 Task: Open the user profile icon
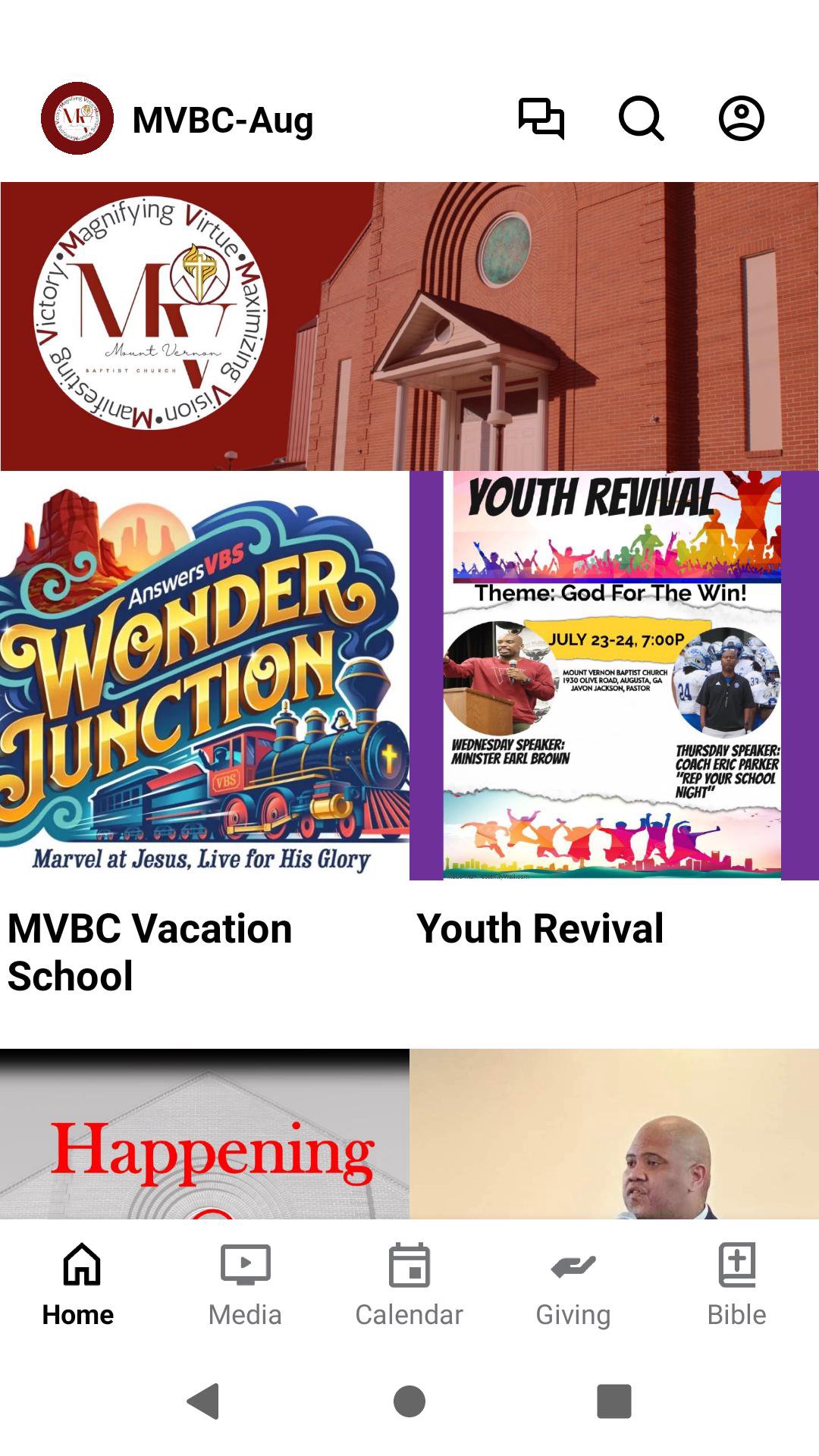pos(741,119)
